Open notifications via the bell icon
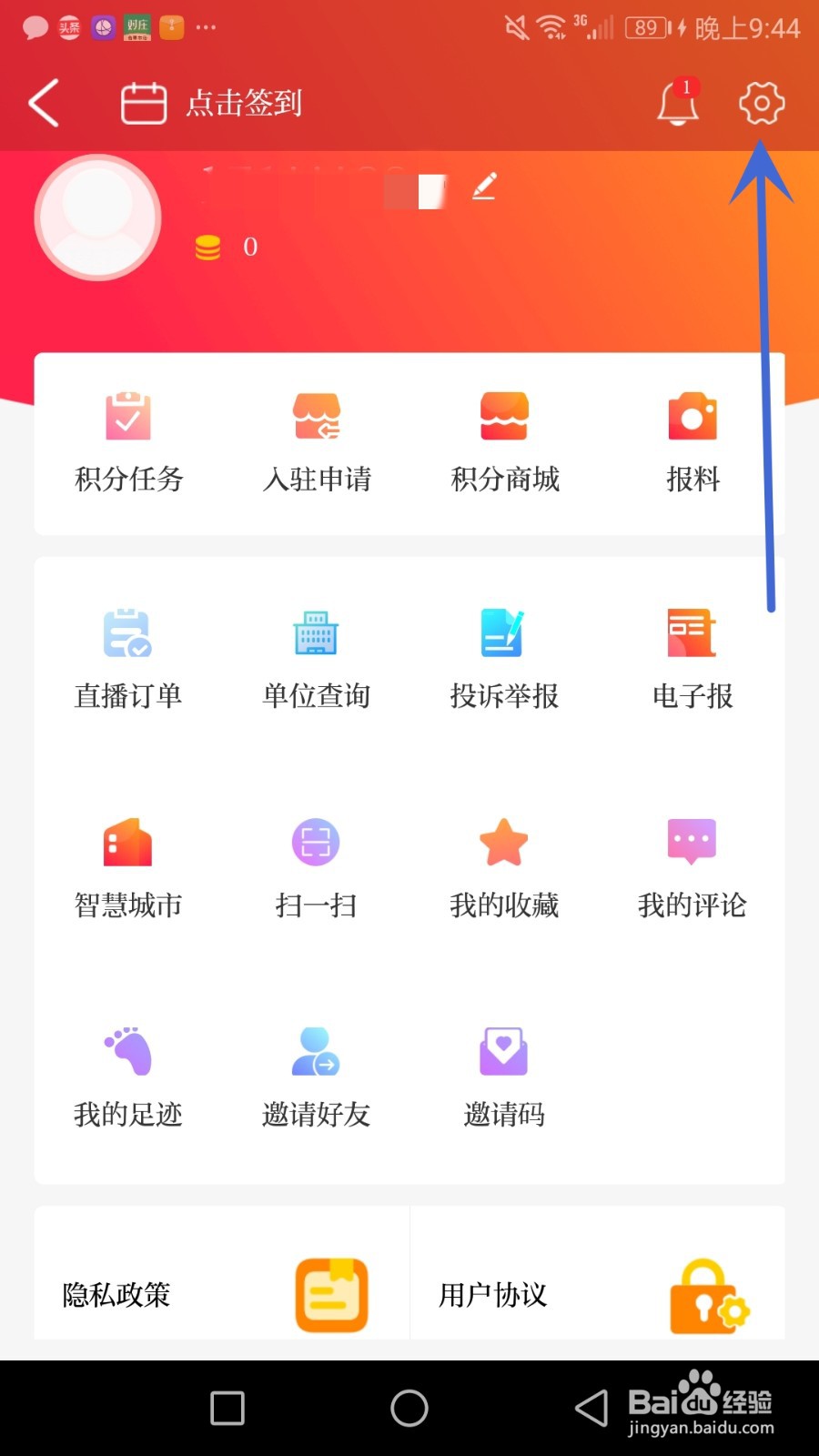This screenshot has height=1456, width=819. tap(677, 105)
